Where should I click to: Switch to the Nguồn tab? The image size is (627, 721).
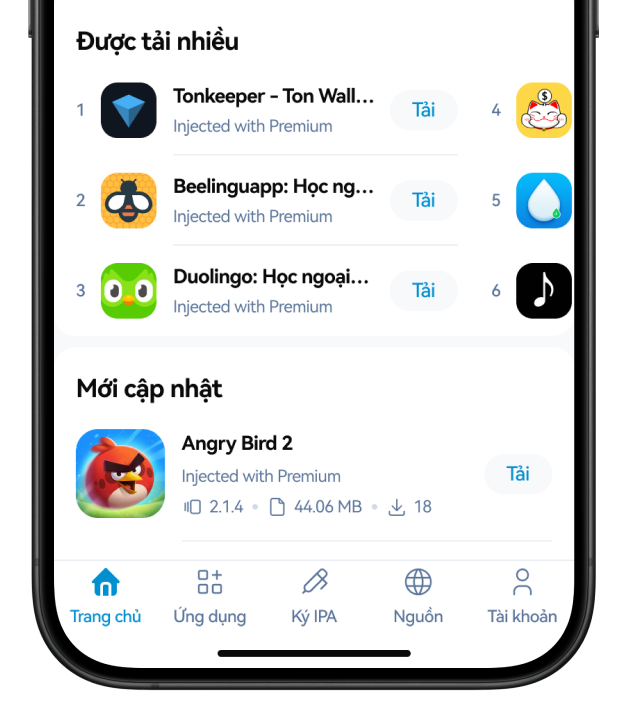418,597
